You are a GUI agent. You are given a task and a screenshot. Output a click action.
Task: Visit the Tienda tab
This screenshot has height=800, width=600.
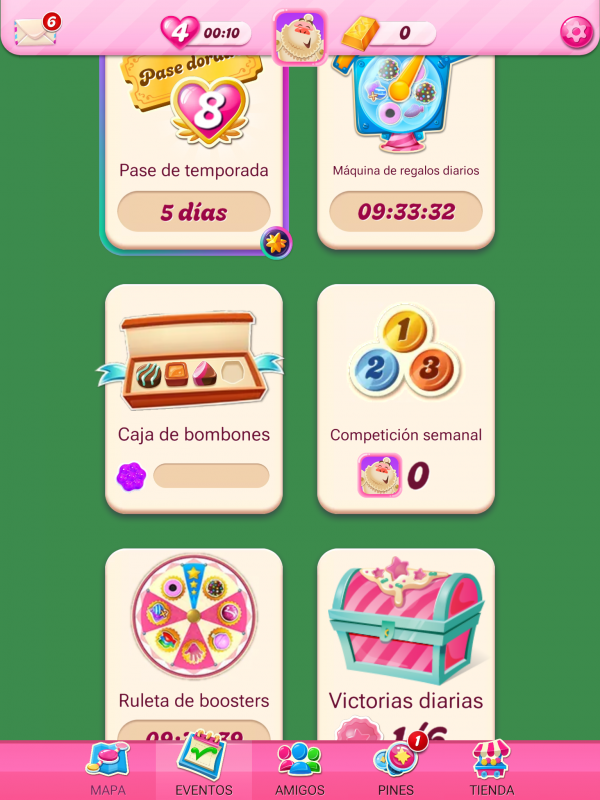click(x=492, y=770)
